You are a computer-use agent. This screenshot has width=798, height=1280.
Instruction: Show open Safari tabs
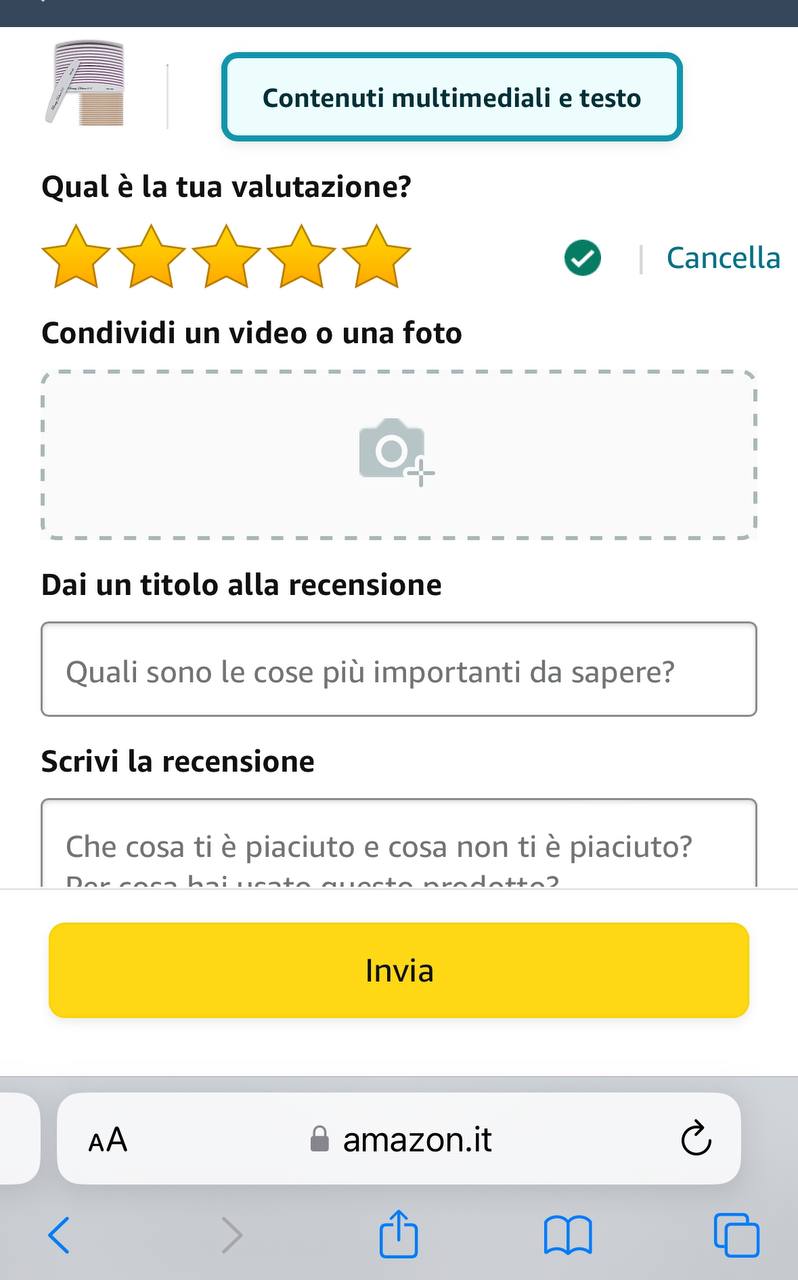(x=736, y=1236)
